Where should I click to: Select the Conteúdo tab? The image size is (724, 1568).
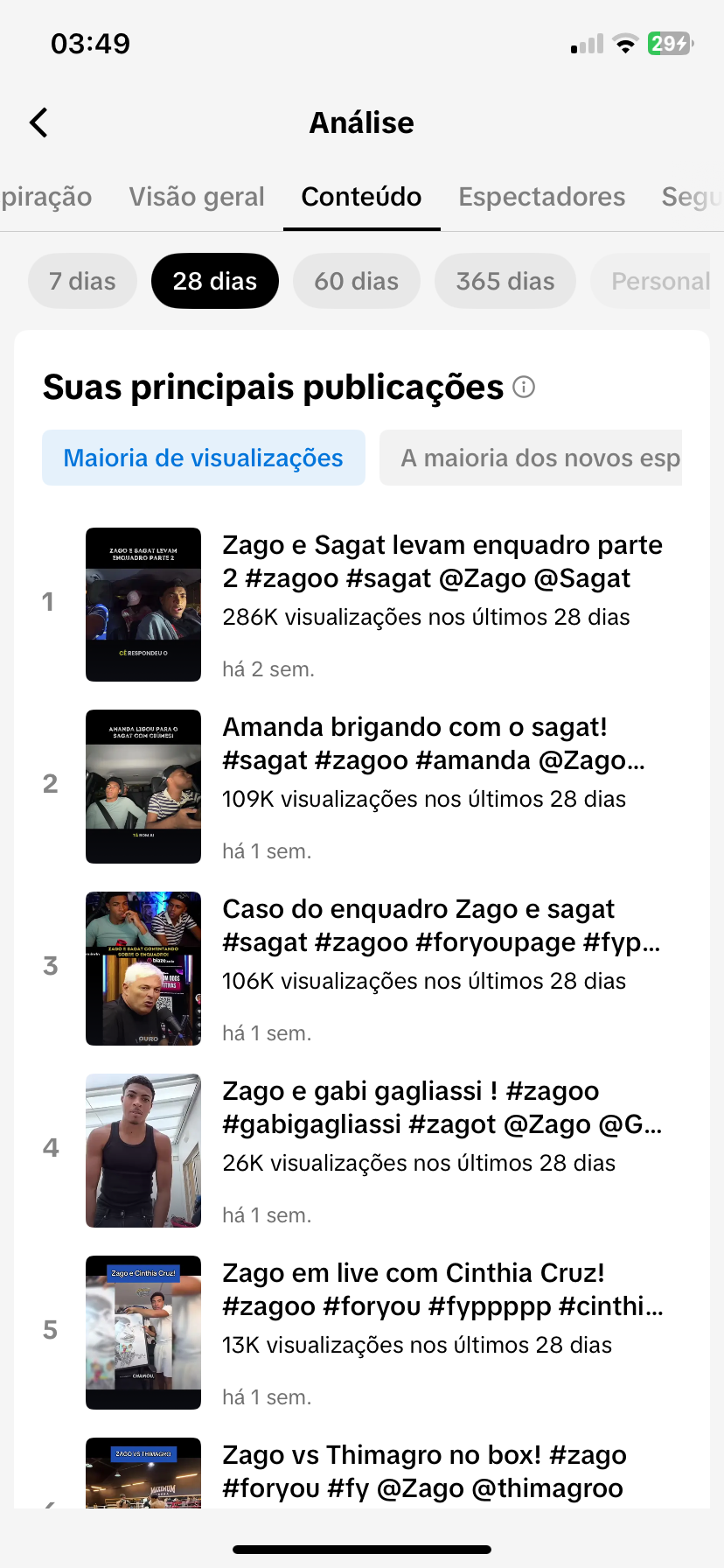point(361,197)
